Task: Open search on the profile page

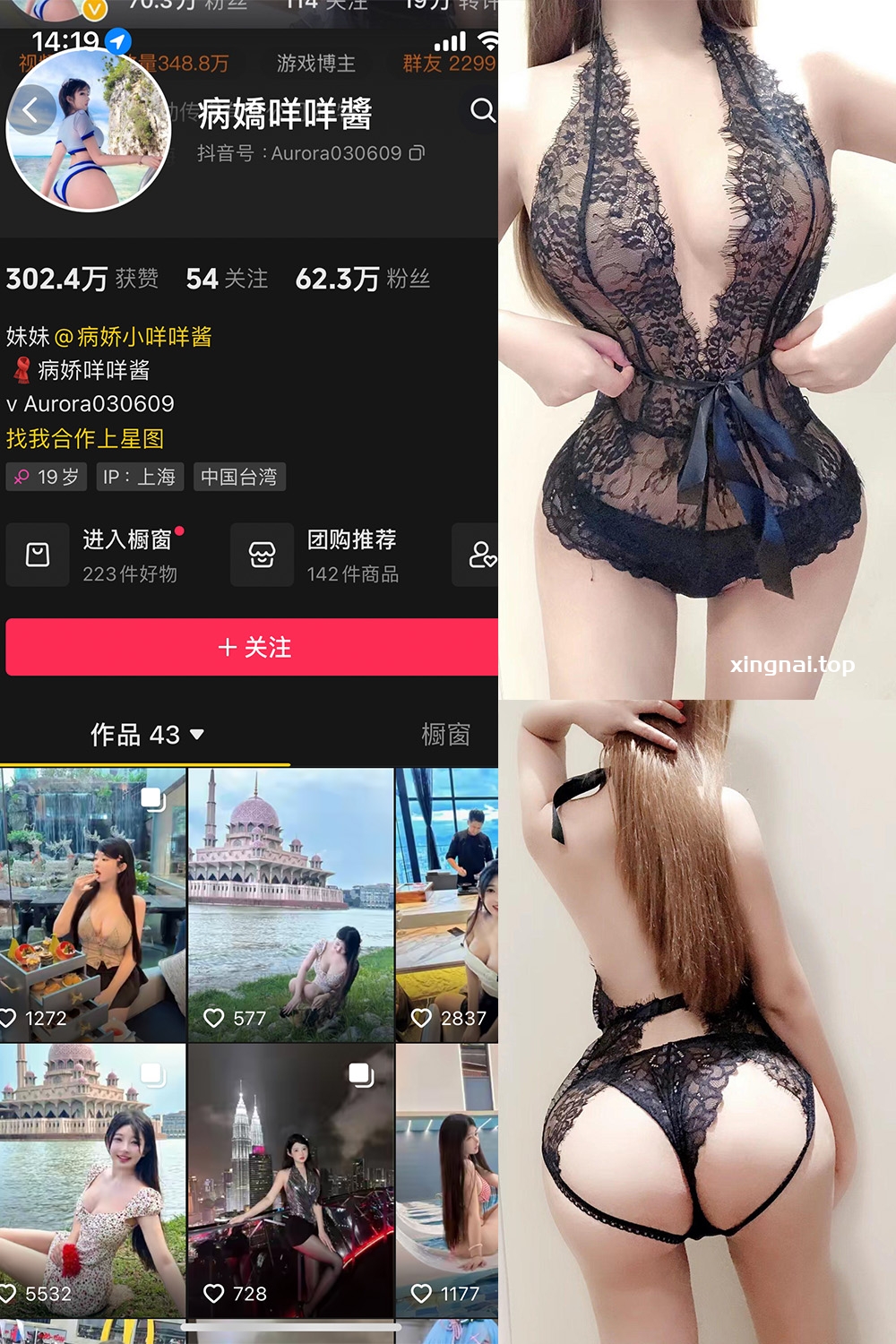Action: point(484,112)
